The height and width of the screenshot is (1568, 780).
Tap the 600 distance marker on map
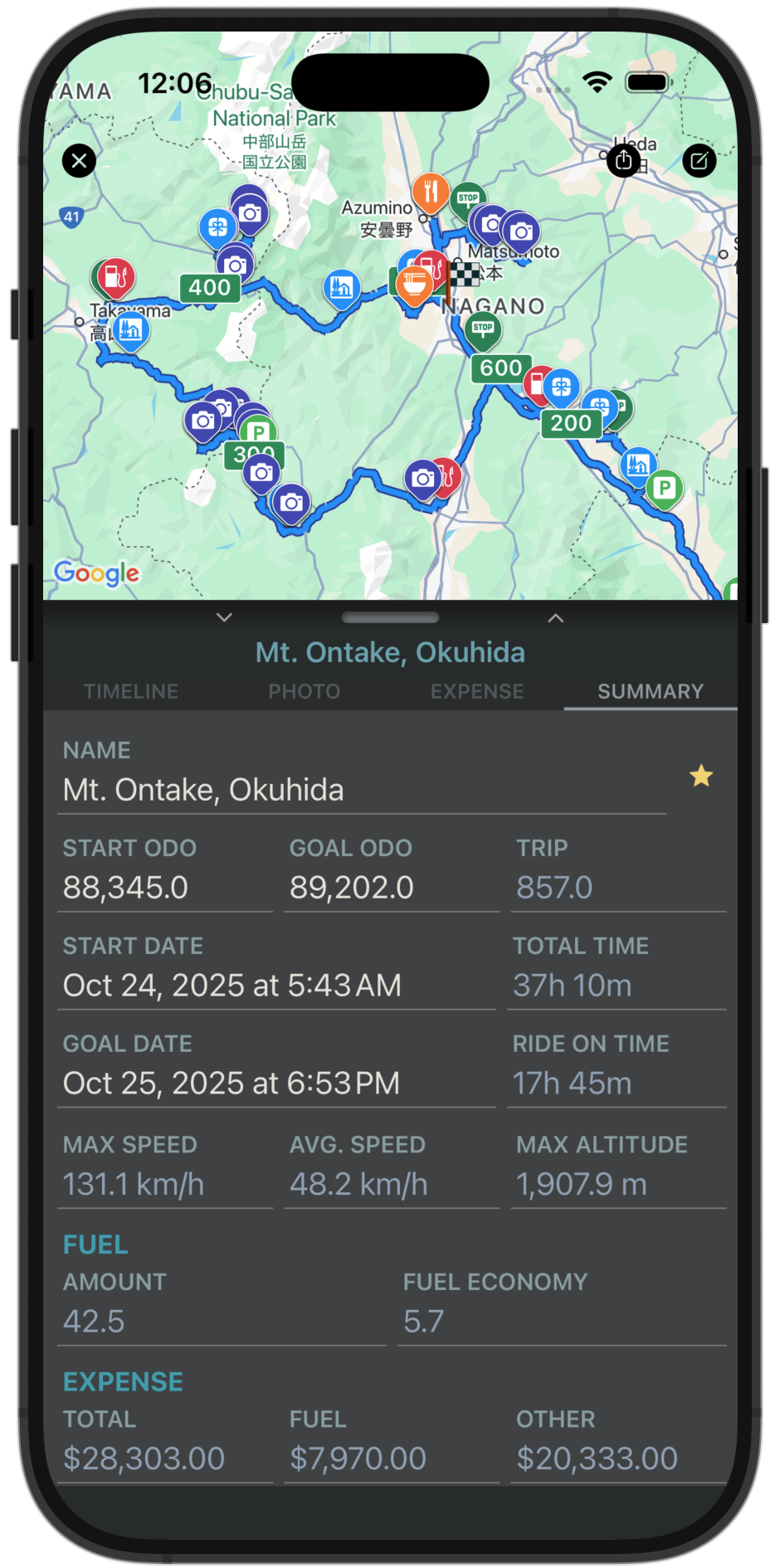click(501, 368)
